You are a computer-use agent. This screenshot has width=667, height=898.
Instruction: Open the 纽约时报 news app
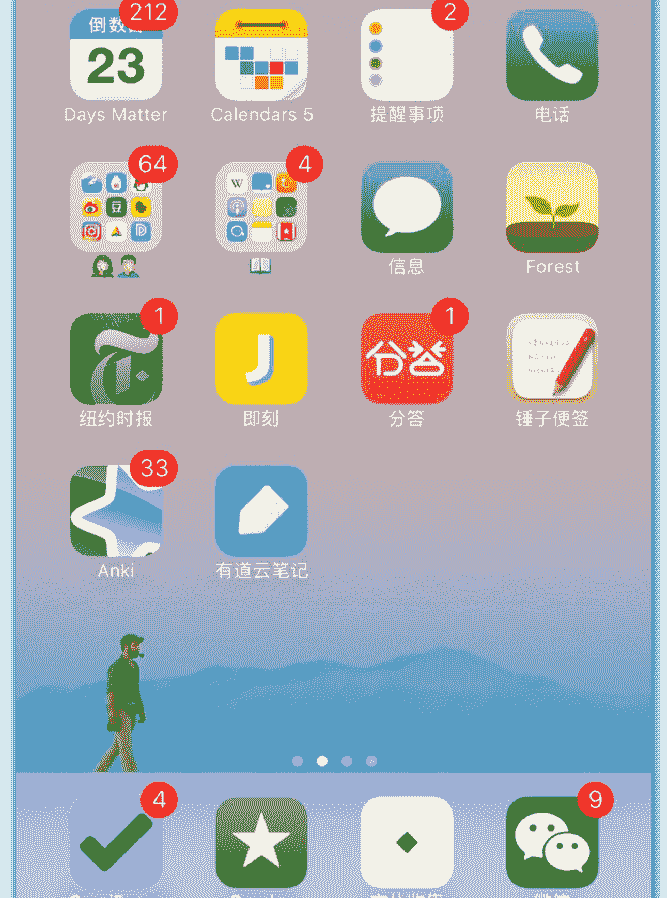[116, 359]
